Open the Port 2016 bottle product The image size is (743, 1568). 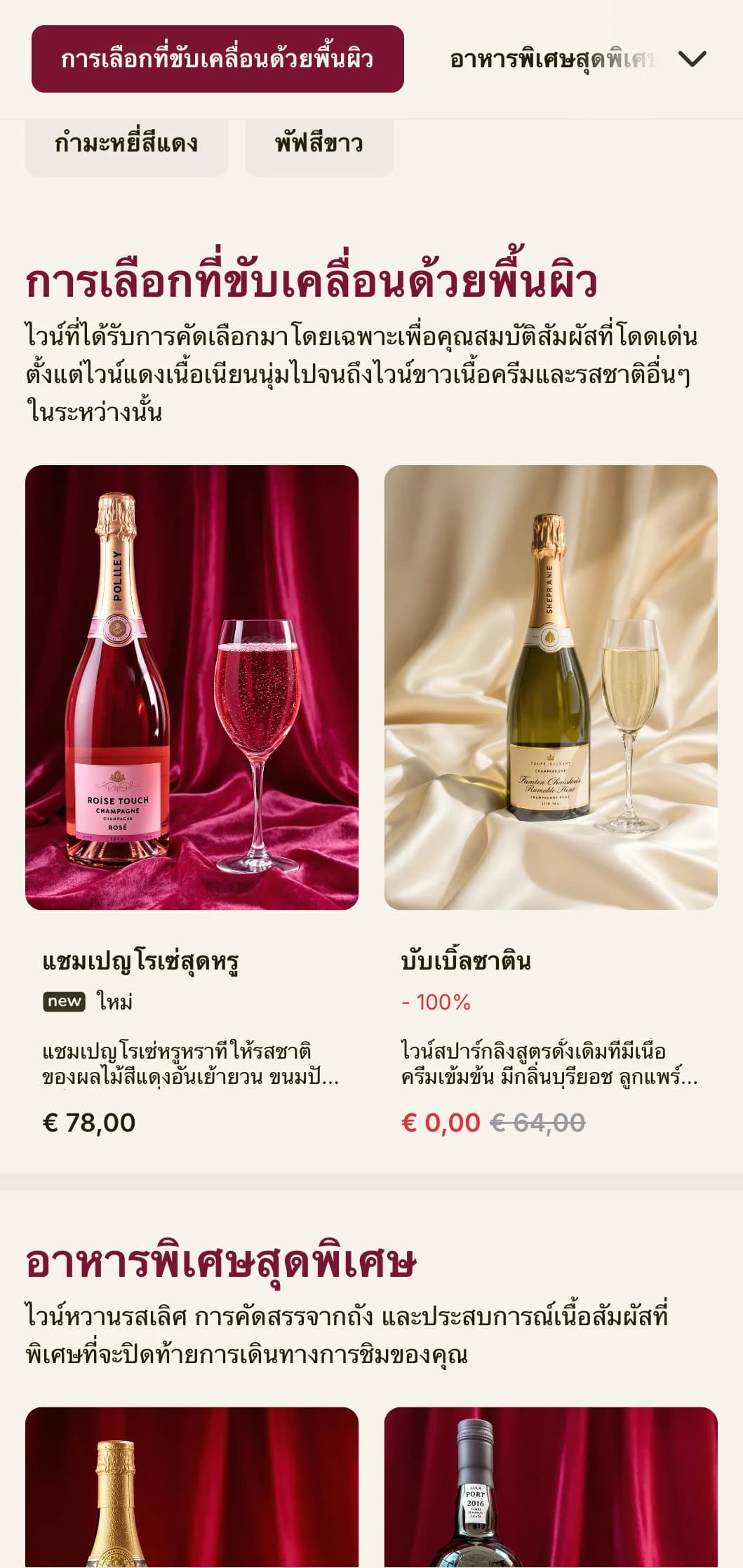pyautogui.click(x=551, y=1487)
